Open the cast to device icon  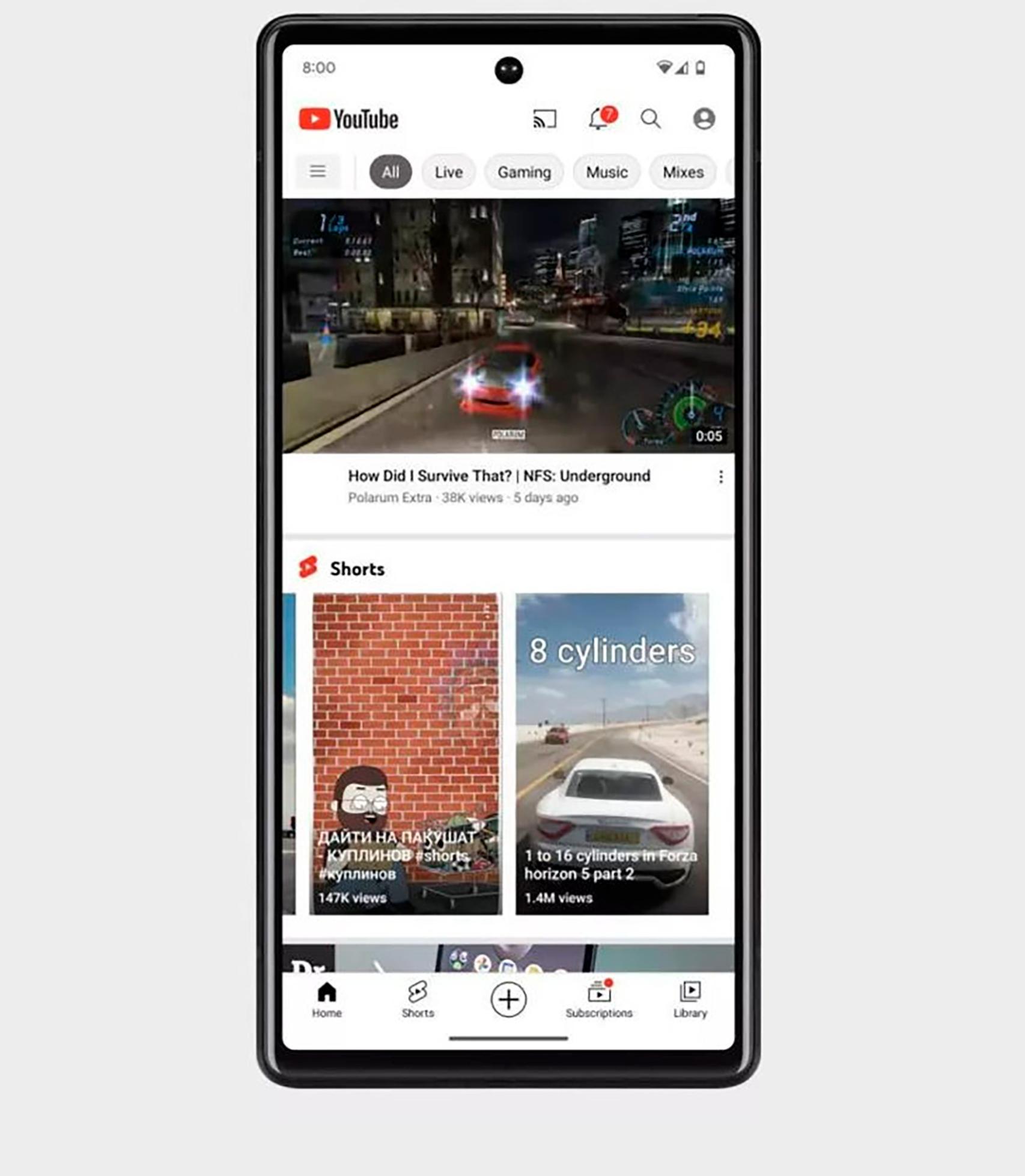(x=544, y=119)
